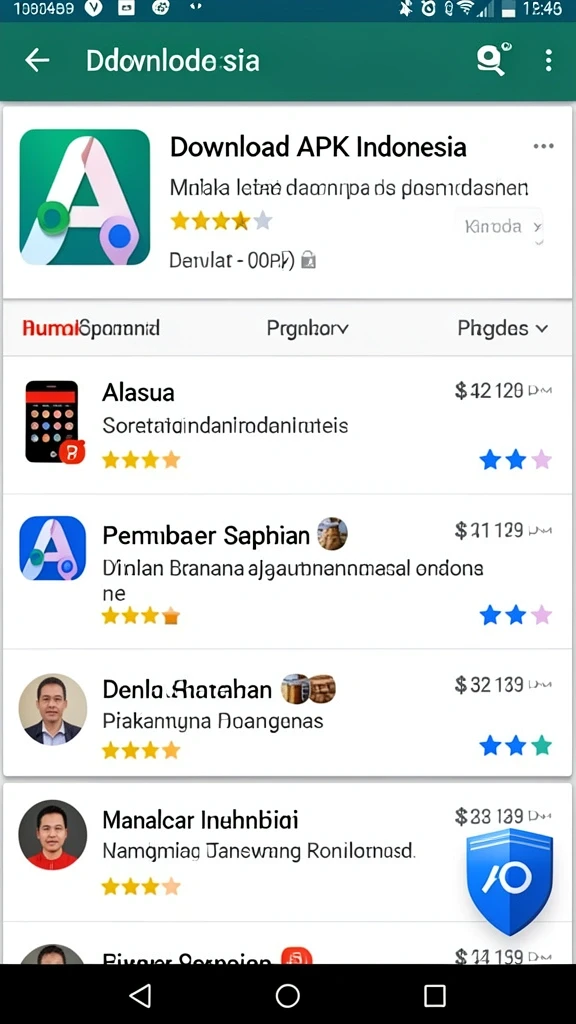The width and height of the screenshot is (576, 1024).
Task: Tap three-dot options on Download APK Indonesia card
Action: click(x=543, y=146)
